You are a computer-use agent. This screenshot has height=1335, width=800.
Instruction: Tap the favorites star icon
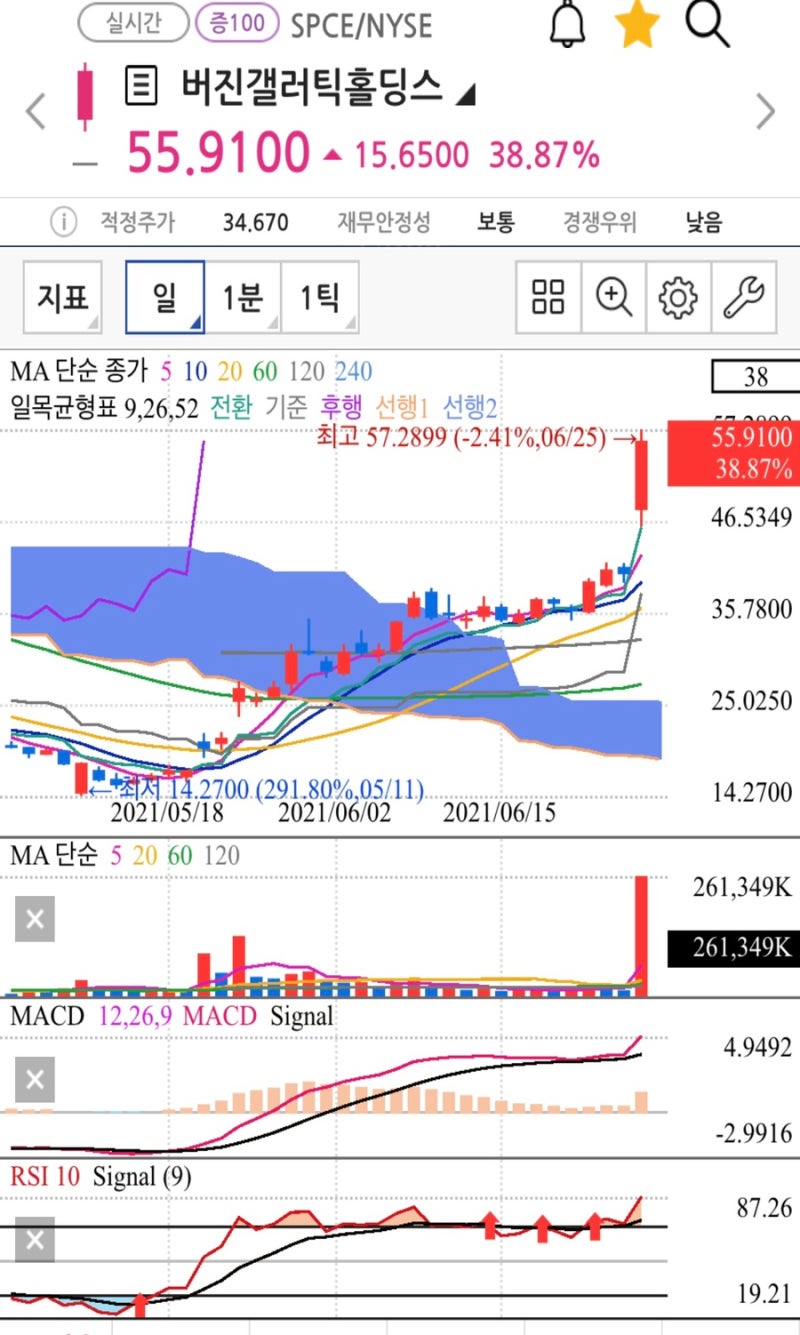click(x=637, y=26)
